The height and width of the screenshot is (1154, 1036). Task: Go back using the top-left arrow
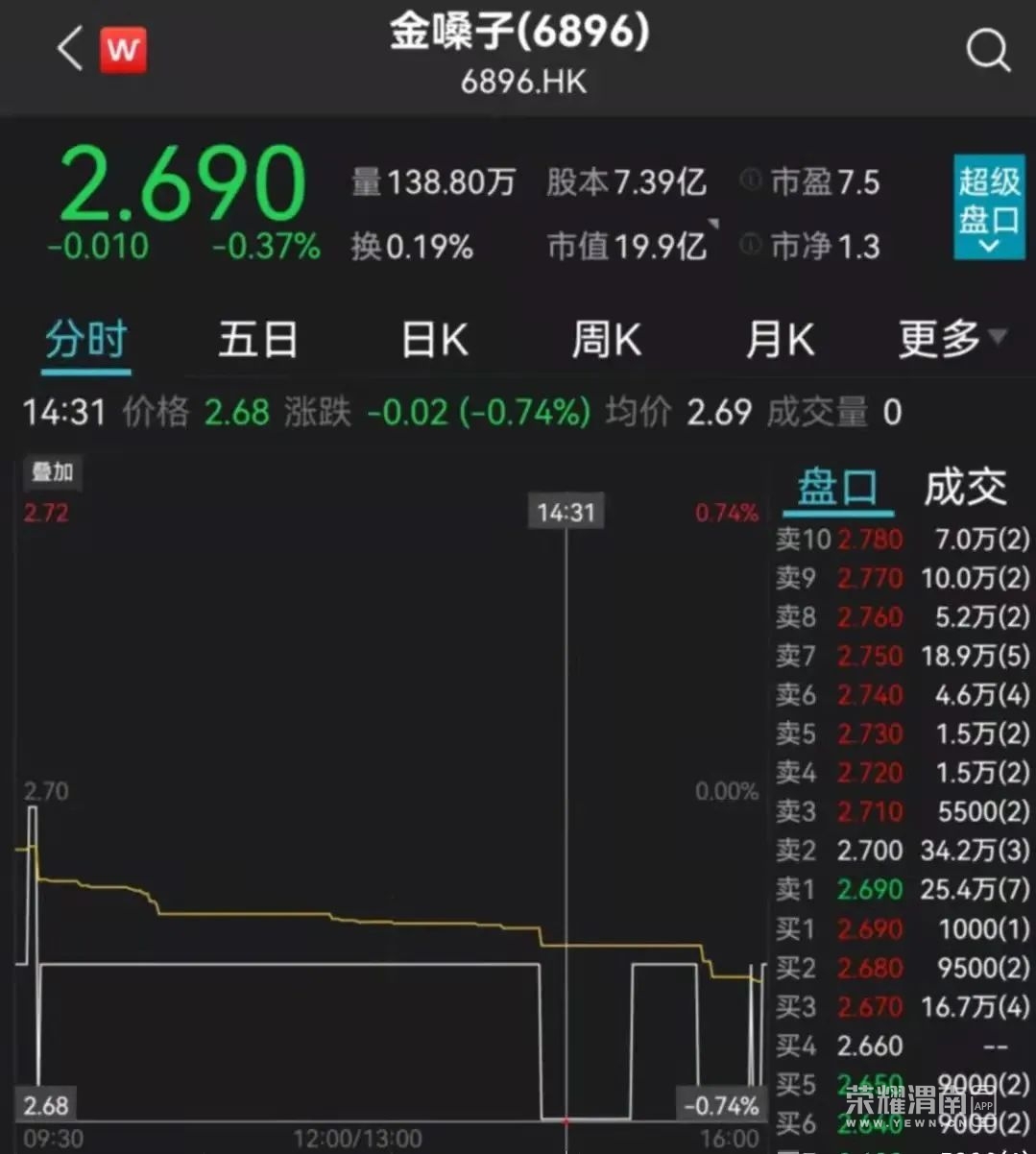click(70, 48)
